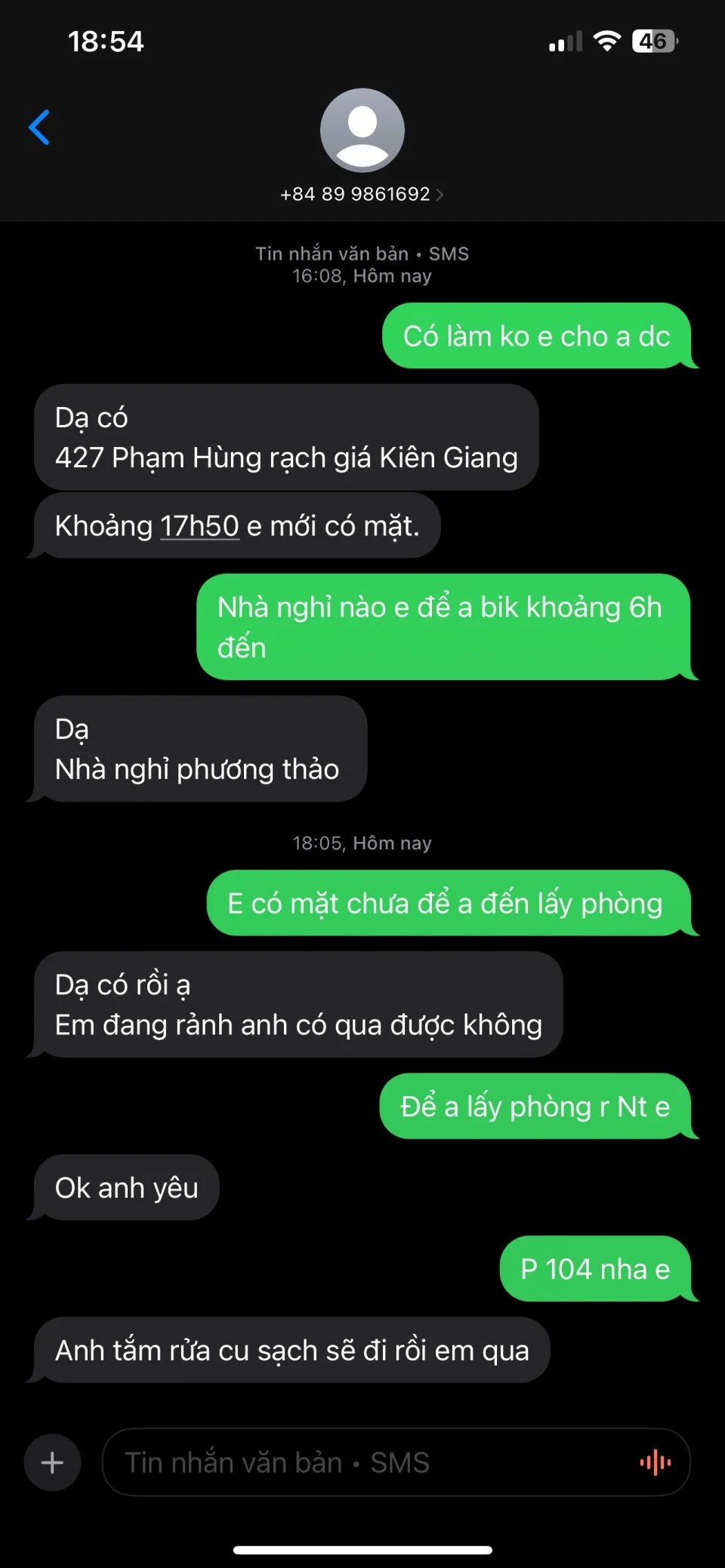This screenshot has width=725, height=1568.
Task: Go back to the messages list
Action: pos(39,127)
